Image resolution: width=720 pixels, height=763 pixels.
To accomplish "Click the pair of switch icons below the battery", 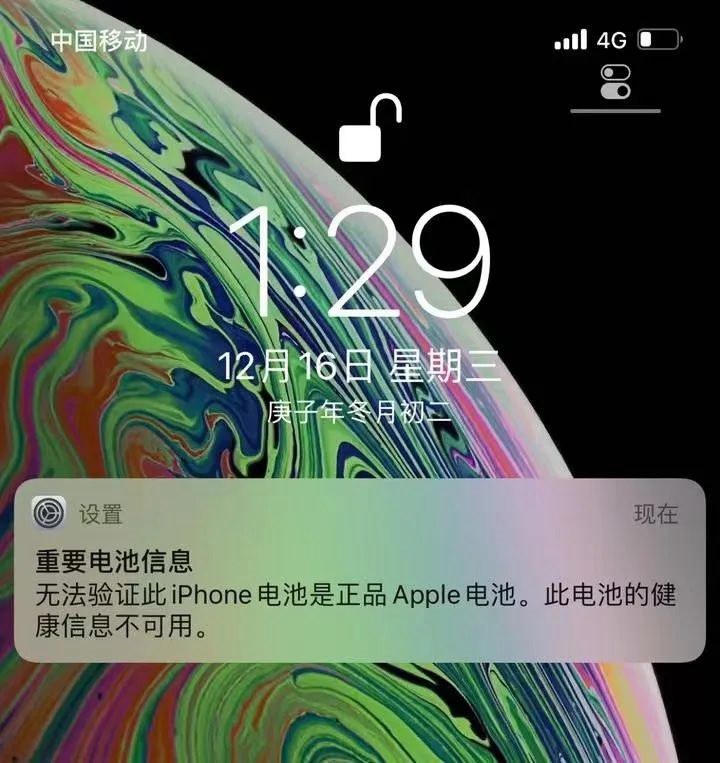I will 616,82.
